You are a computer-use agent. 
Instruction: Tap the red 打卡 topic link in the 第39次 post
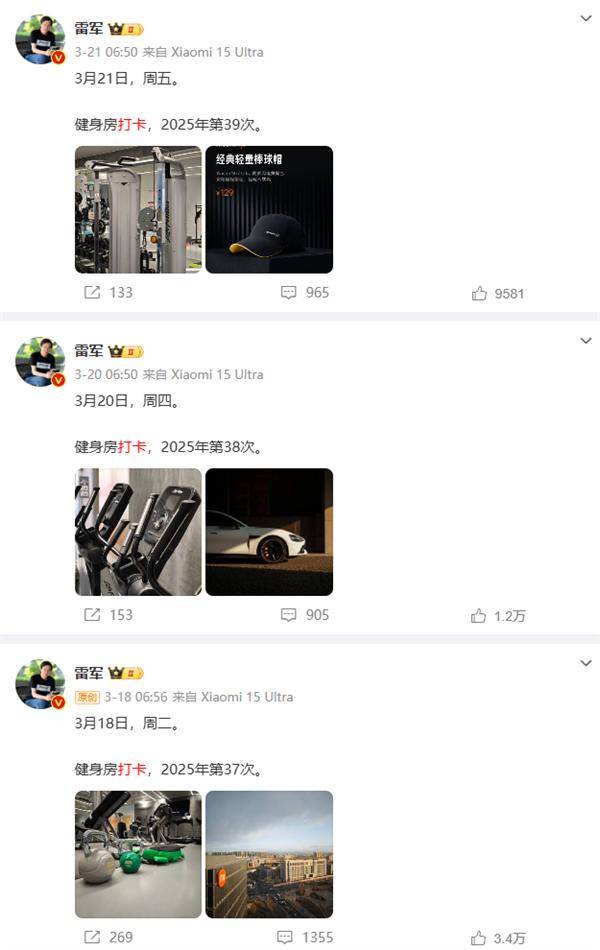click(132, 125)
